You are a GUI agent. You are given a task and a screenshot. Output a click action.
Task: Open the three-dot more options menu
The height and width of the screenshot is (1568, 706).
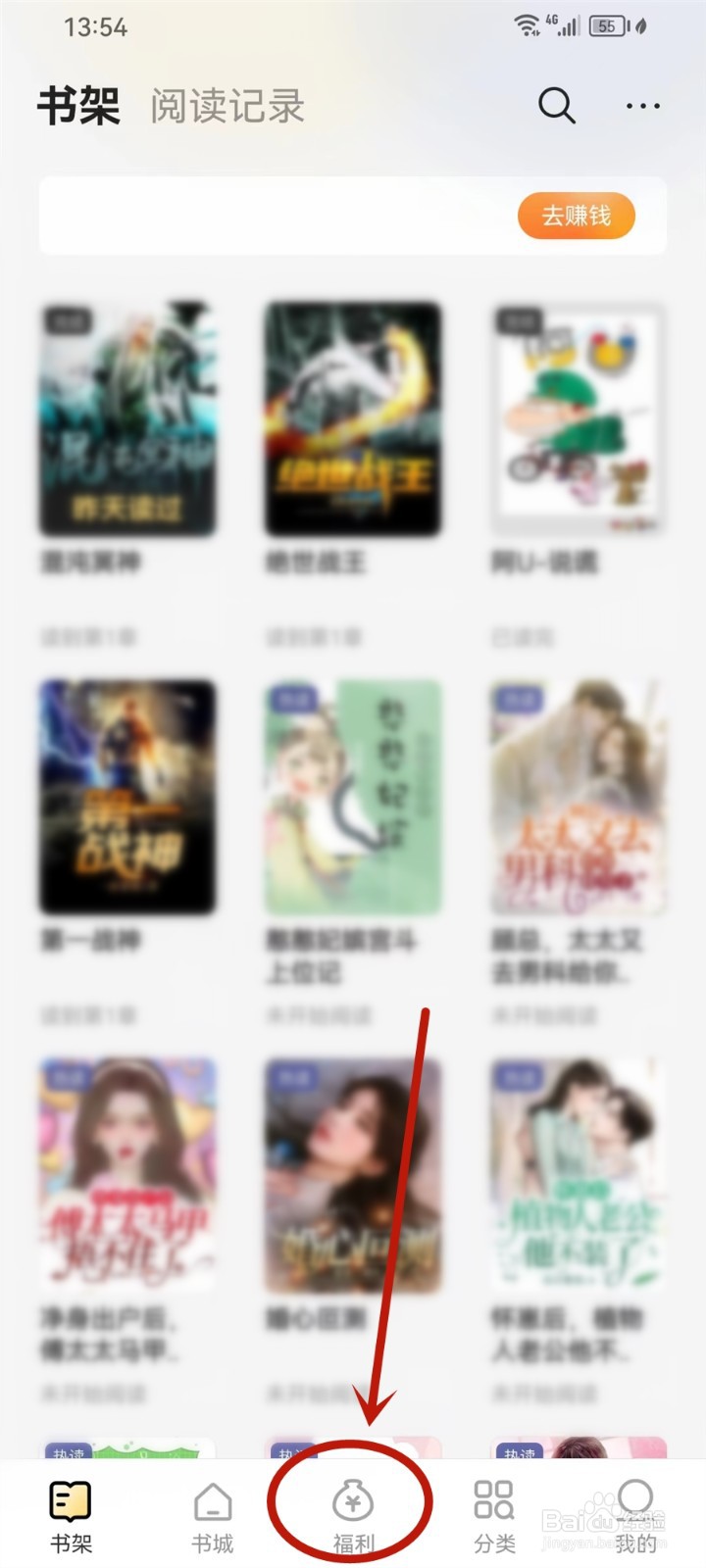642,106
